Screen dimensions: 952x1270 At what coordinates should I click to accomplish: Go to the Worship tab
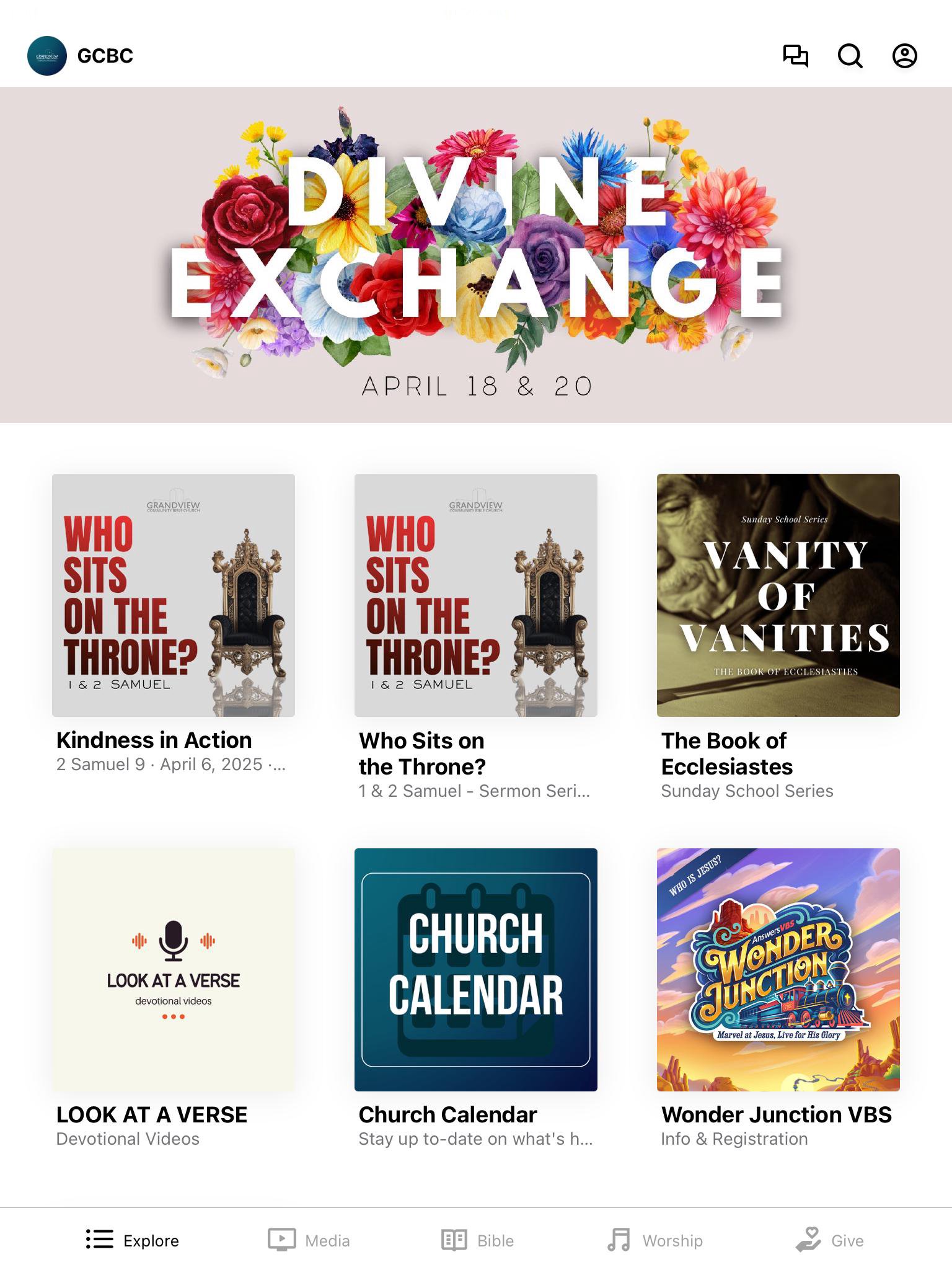[655, 1240]
